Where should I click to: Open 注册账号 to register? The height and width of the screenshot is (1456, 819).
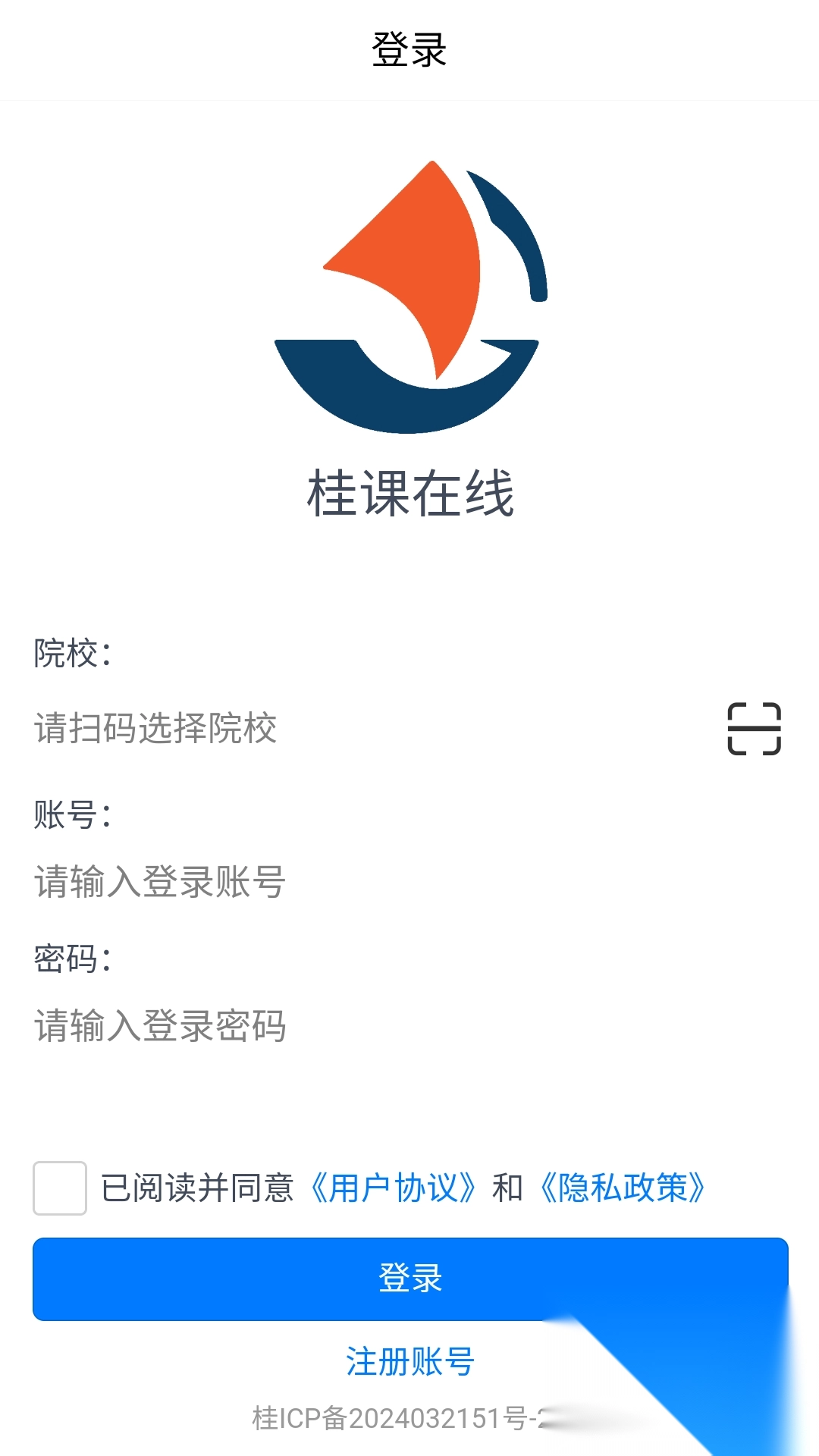point(409,1361)
